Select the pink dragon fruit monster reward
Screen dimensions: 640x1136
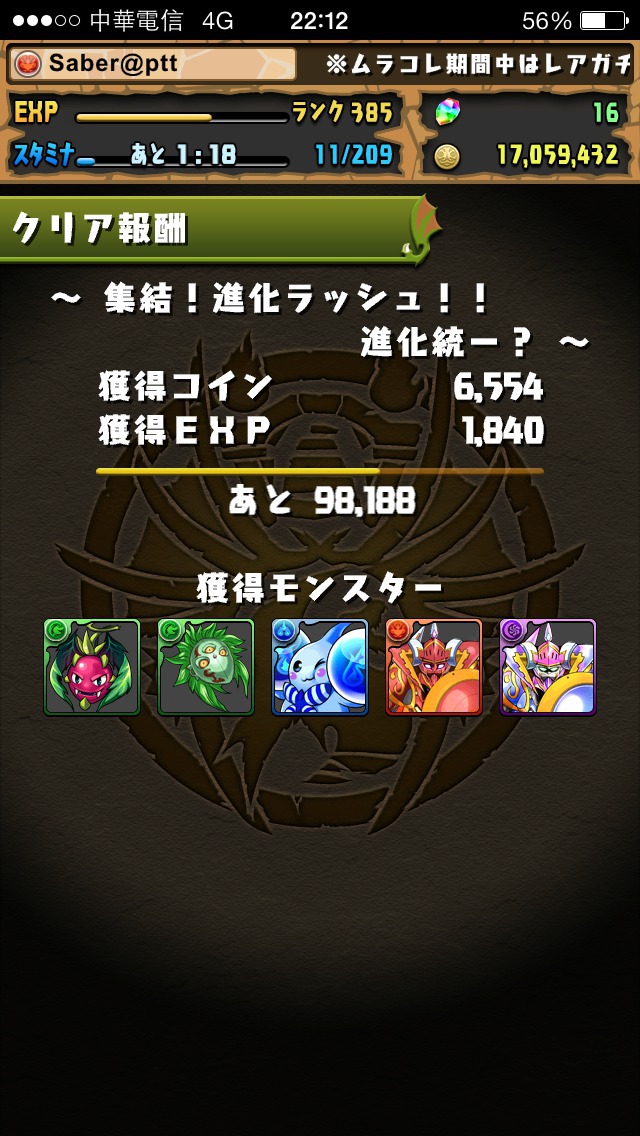pyautogui.click(x=91, y=667)
